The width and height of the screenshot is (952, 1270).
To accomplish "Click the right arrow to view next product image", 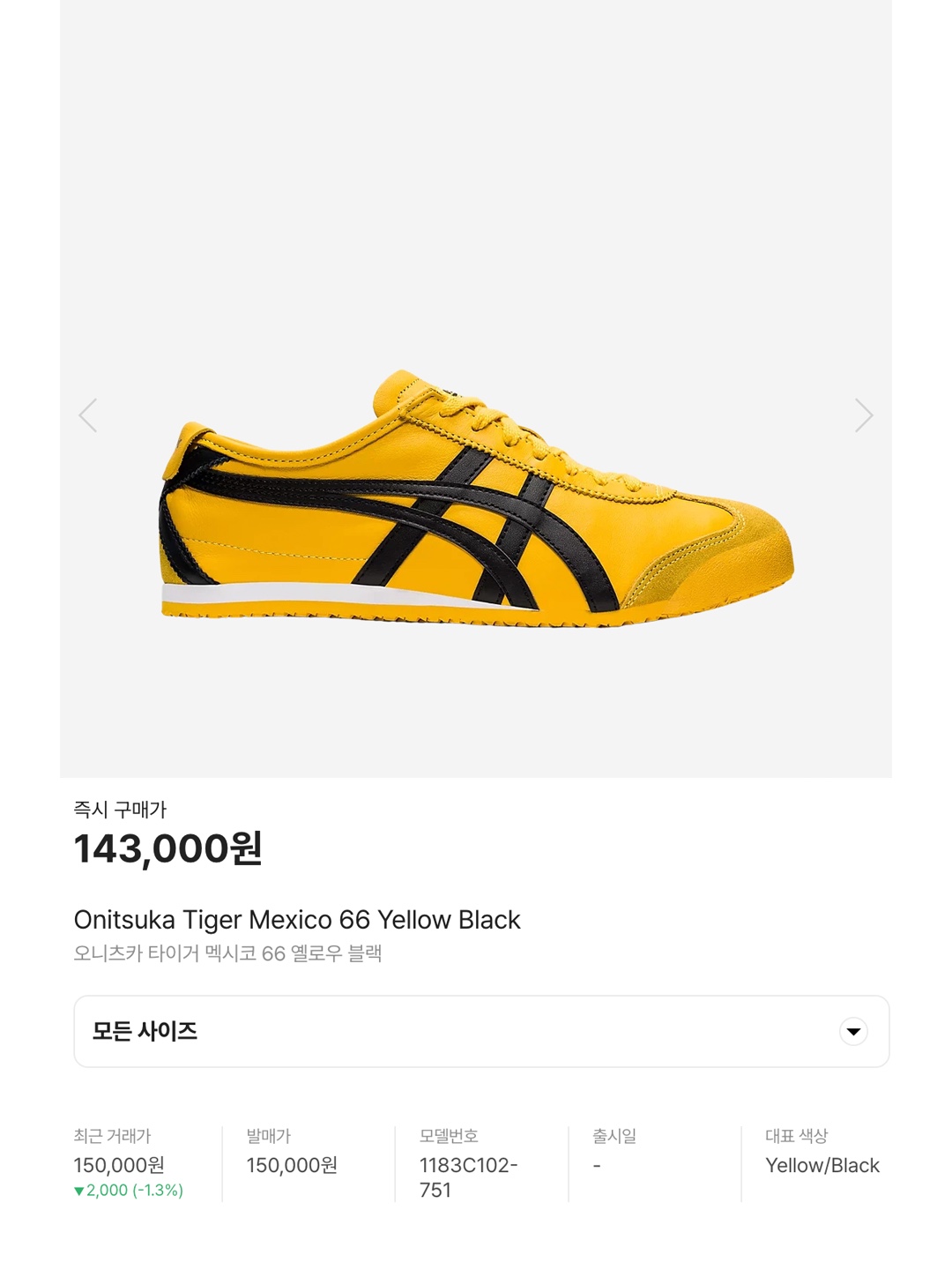I will coord(864,415).
